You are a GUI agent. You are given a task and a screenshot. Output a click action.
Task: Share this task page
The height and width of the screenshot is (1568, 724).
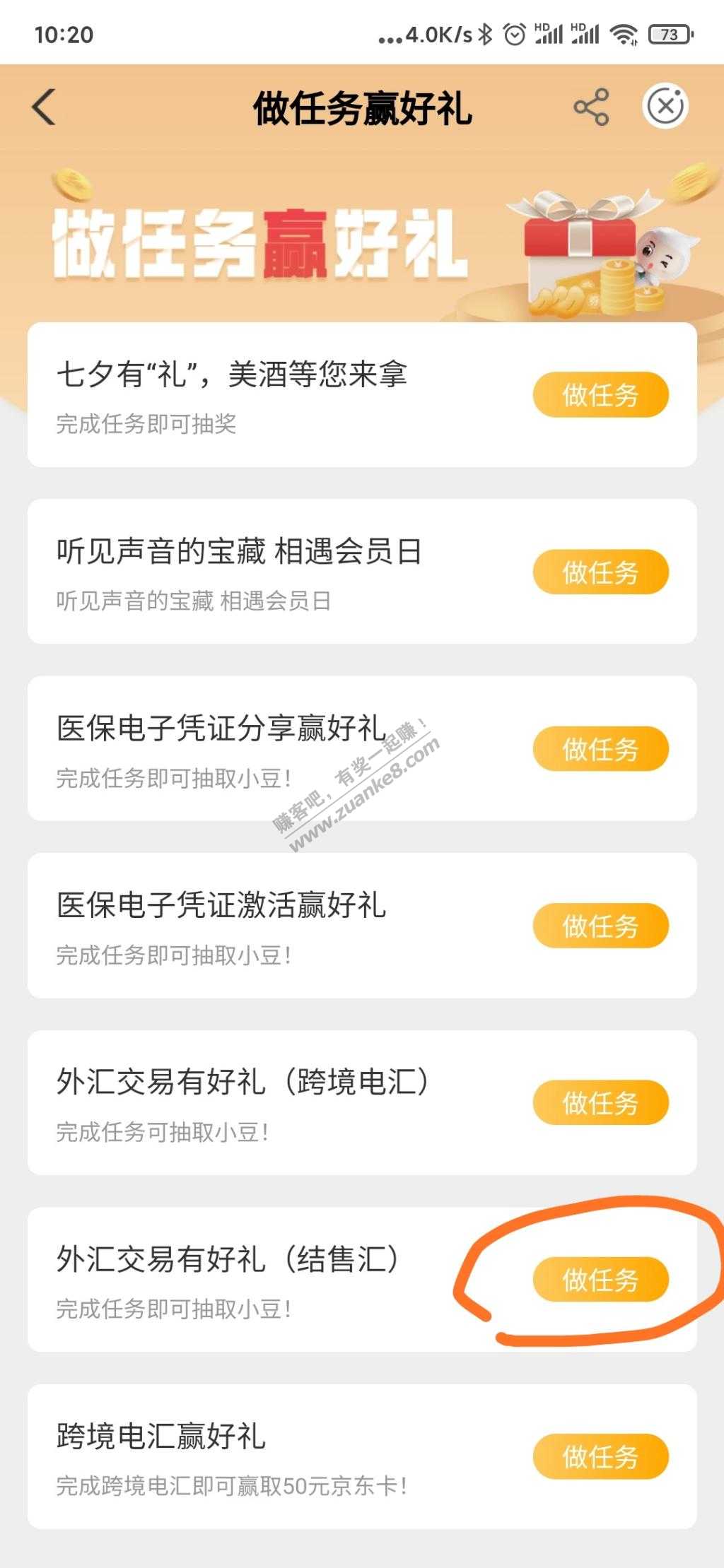coord(591,107)
